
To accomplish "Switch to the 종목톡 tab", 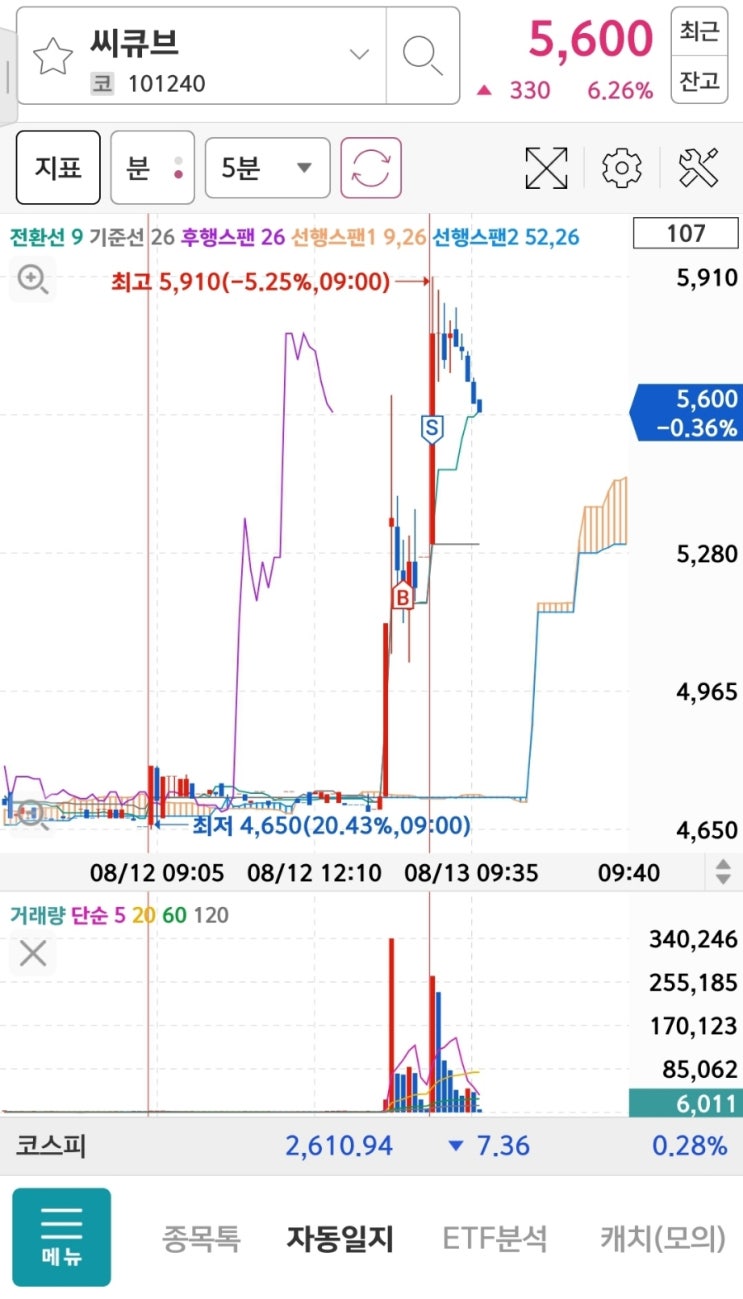I will [x=201, y=1240].
